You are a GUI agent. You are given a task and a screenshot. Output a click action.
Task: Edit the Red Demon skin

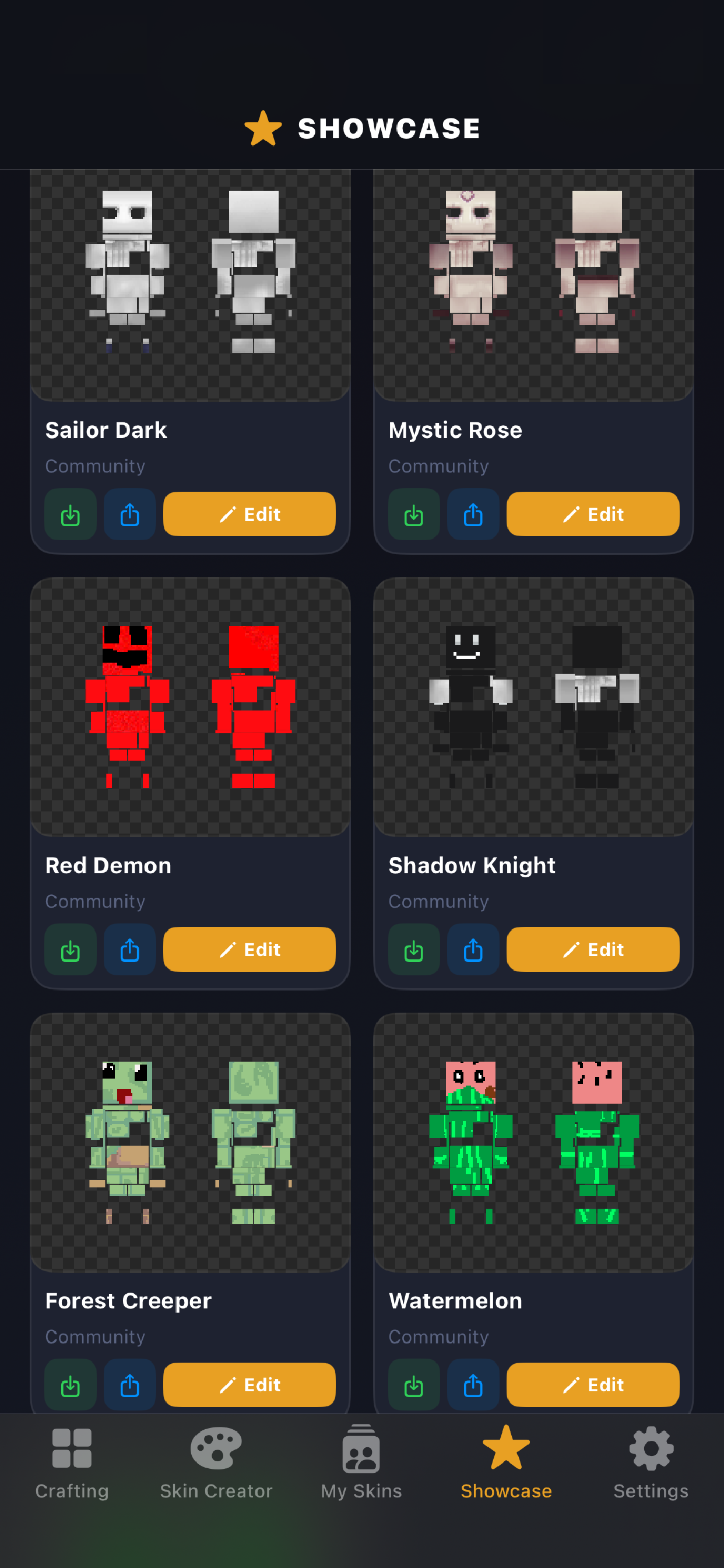[x=249, y=950]
